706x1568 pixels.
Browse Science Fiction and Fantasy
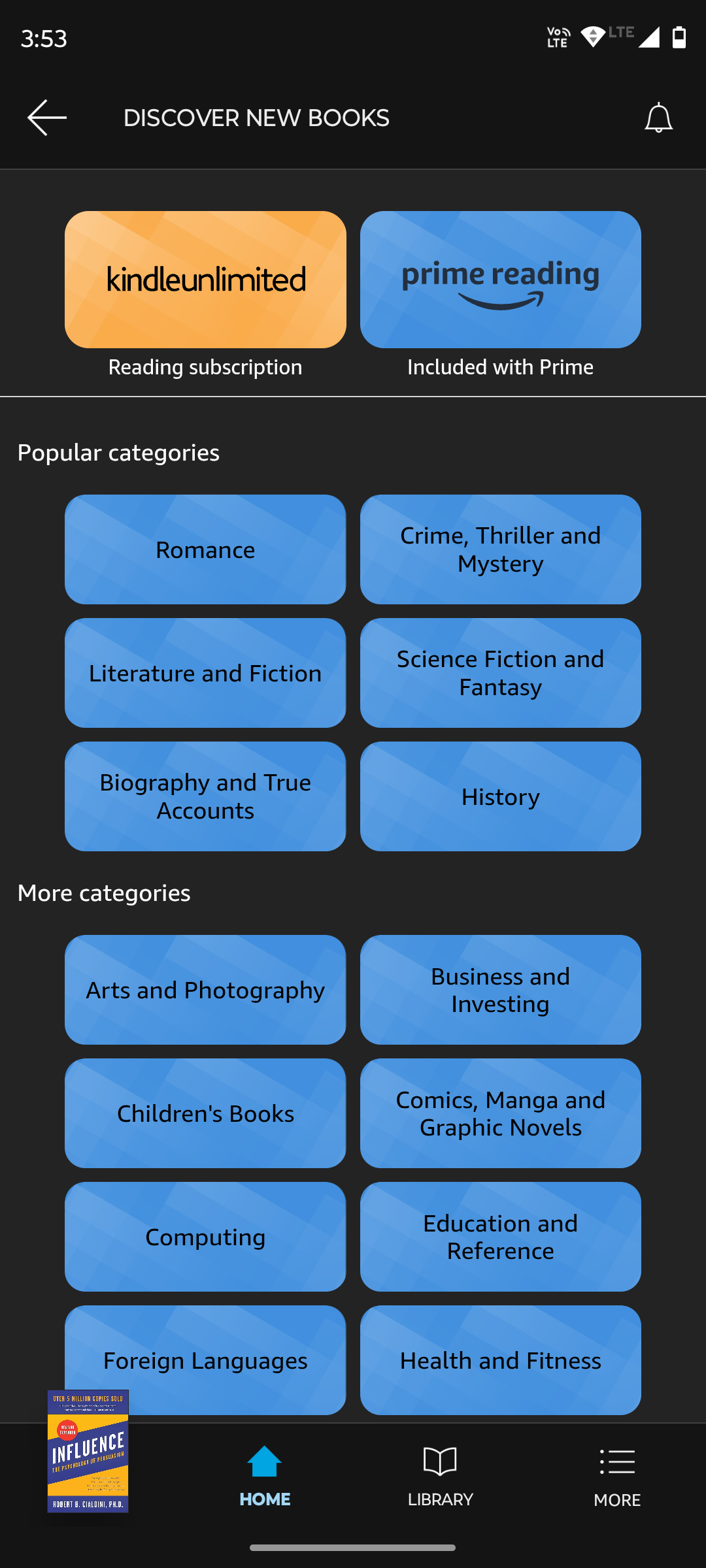(500, 673)
